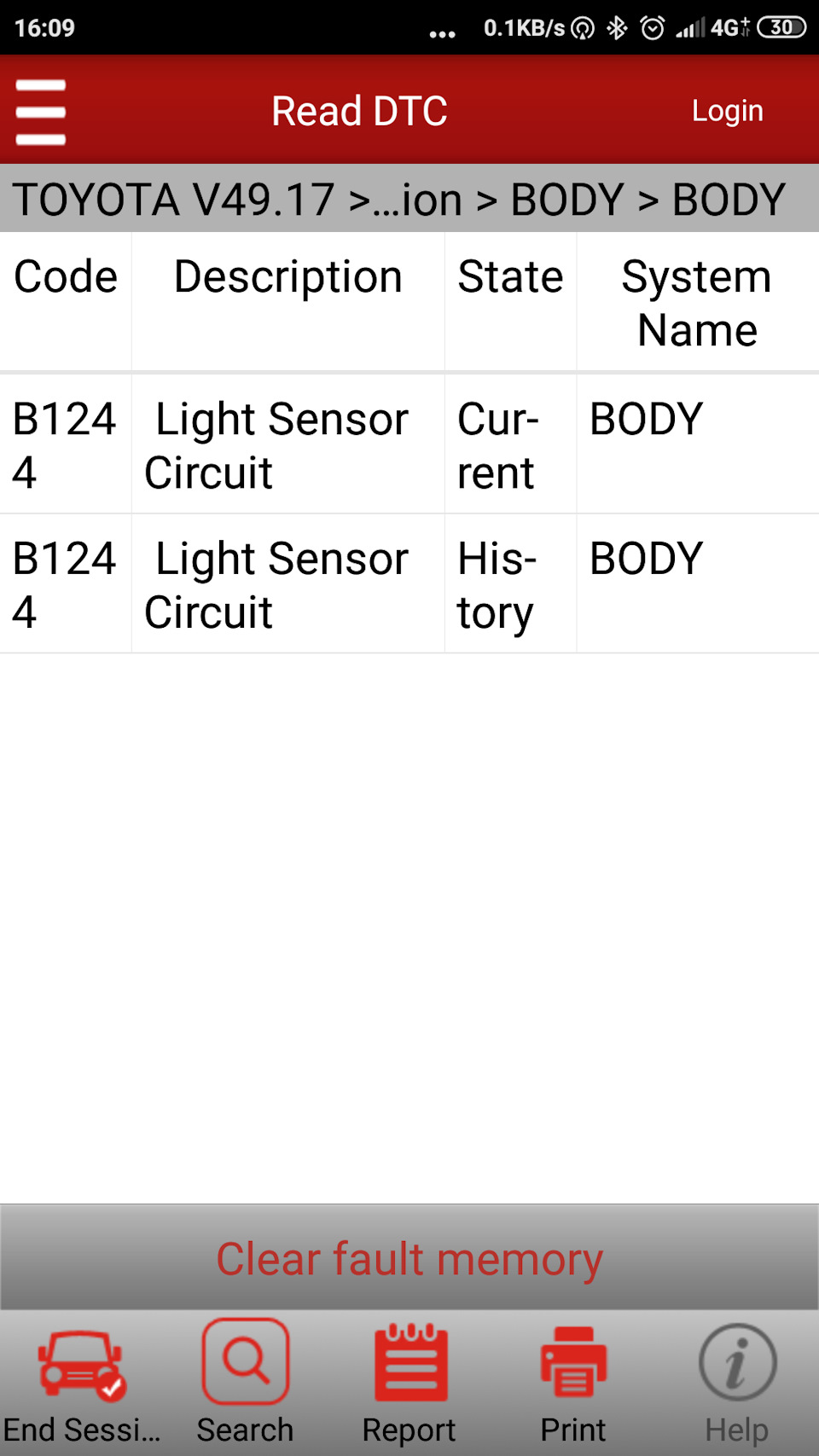Search the fault code online

click(246, 1382)
